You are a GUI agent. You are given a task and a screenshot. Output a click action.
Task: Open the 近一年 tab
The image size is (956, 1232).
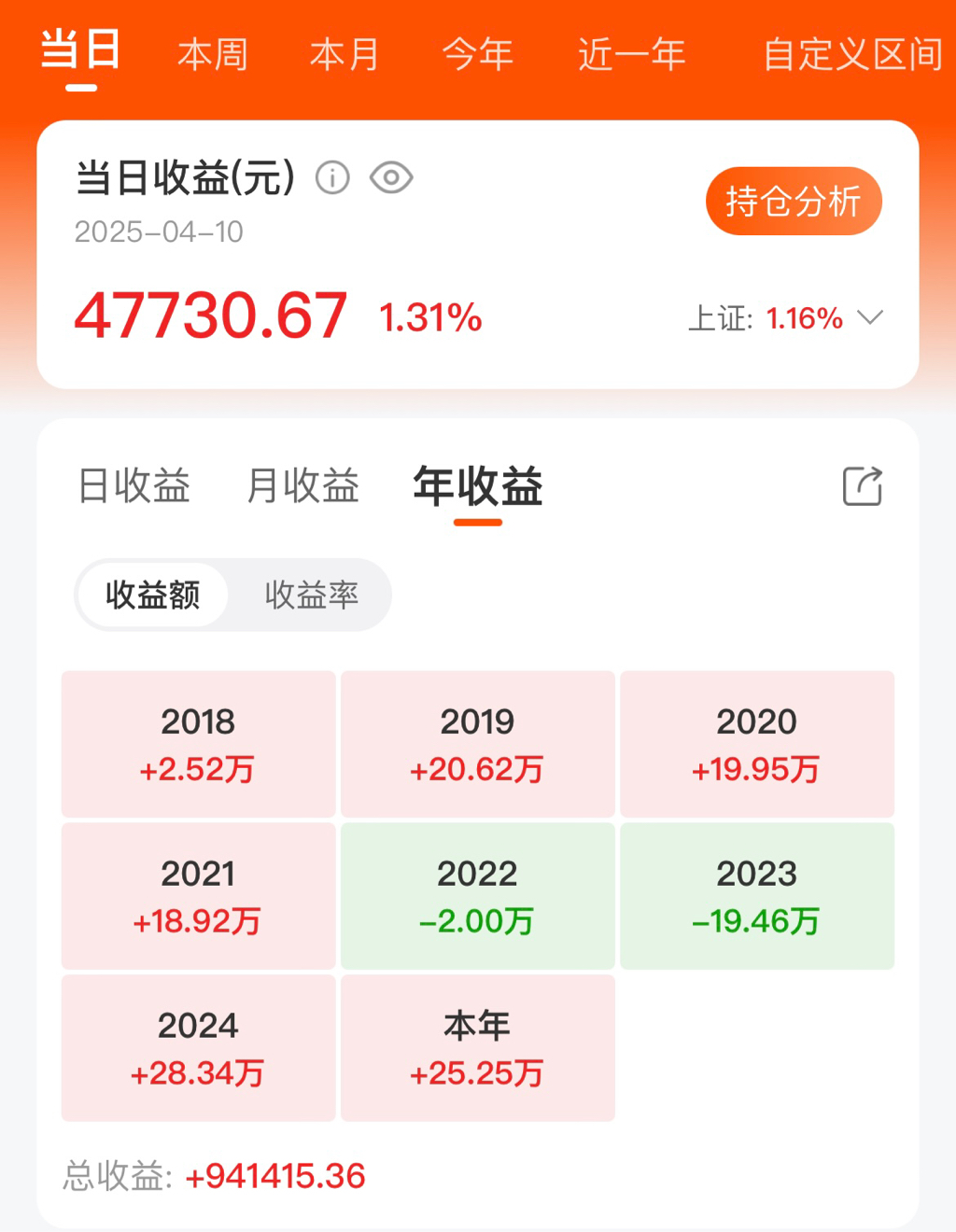(632, 54)
